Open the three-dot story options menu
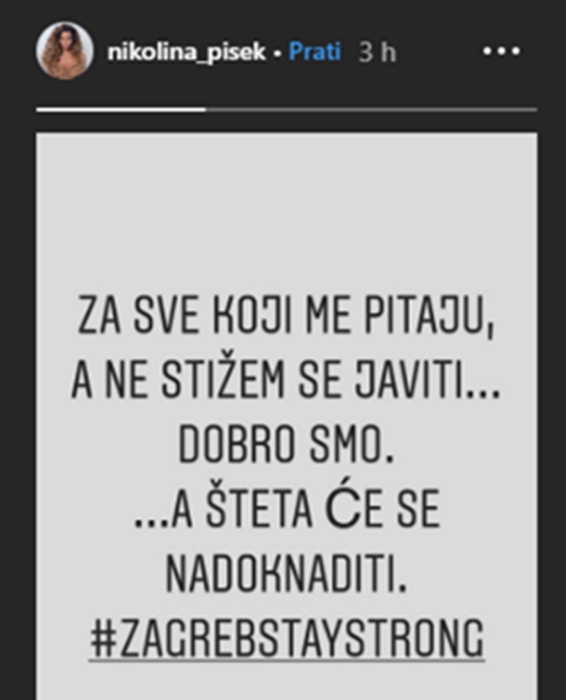 click(502, 51)
